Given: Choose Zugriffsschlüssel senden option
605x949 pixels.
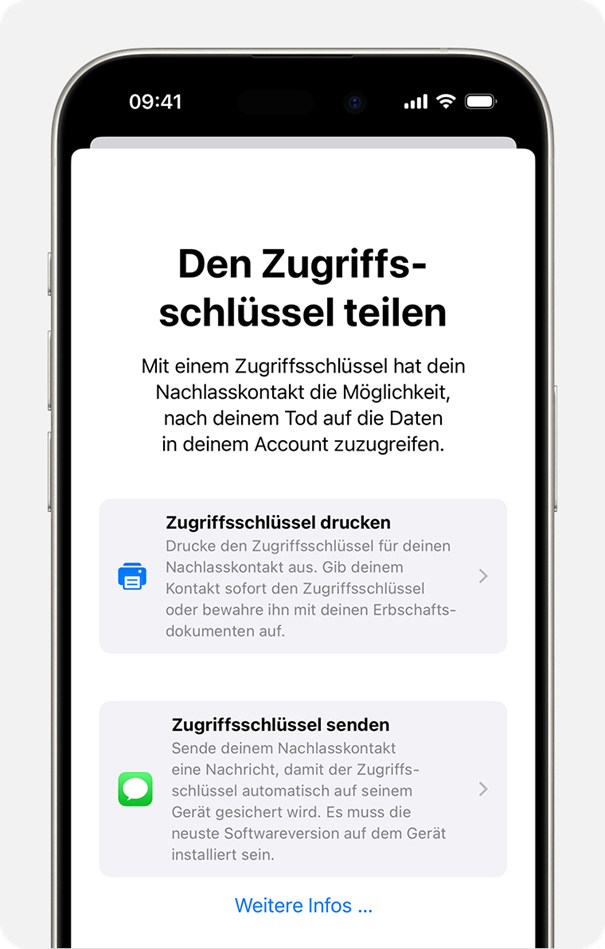Looking at the screenshot, I should (302, 788).
